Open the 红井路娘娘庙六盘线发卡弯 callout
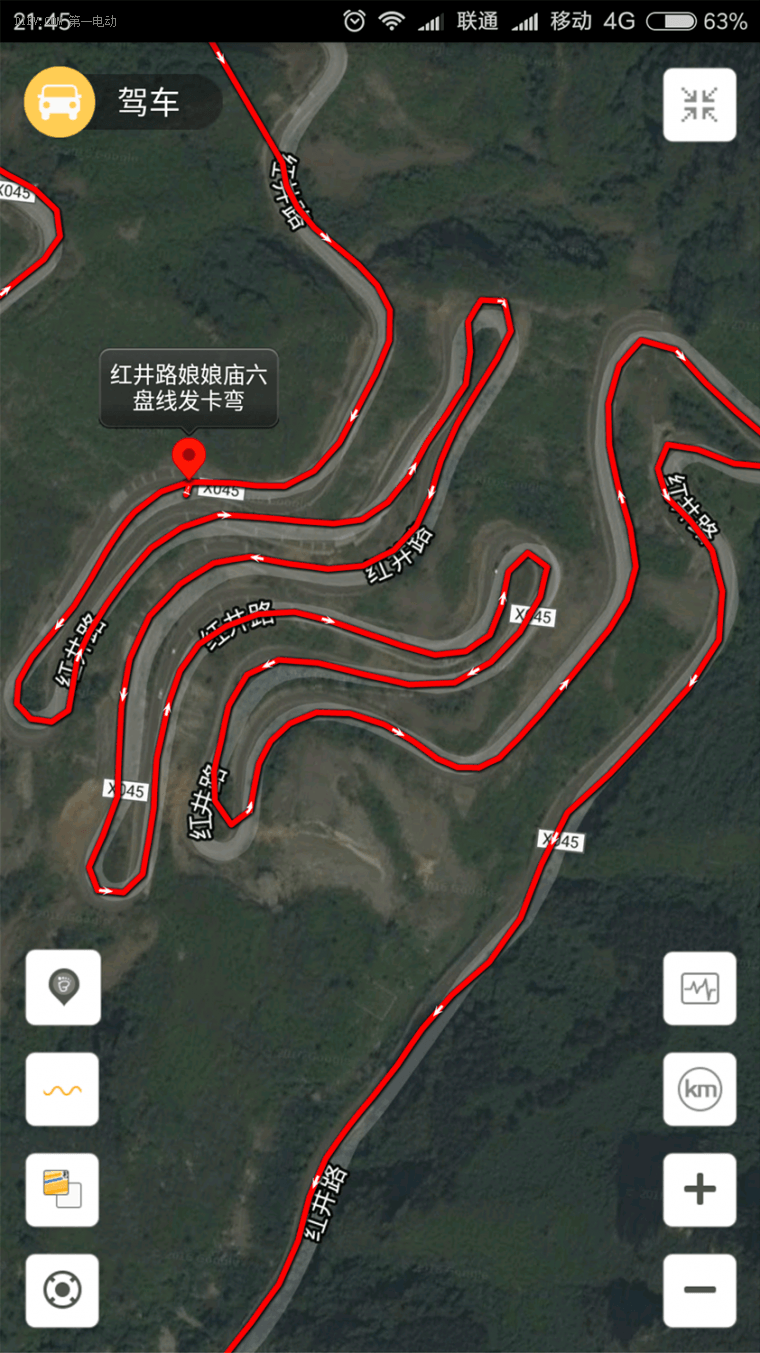This screenshot has width=760, height=1353. click(189, 388)
